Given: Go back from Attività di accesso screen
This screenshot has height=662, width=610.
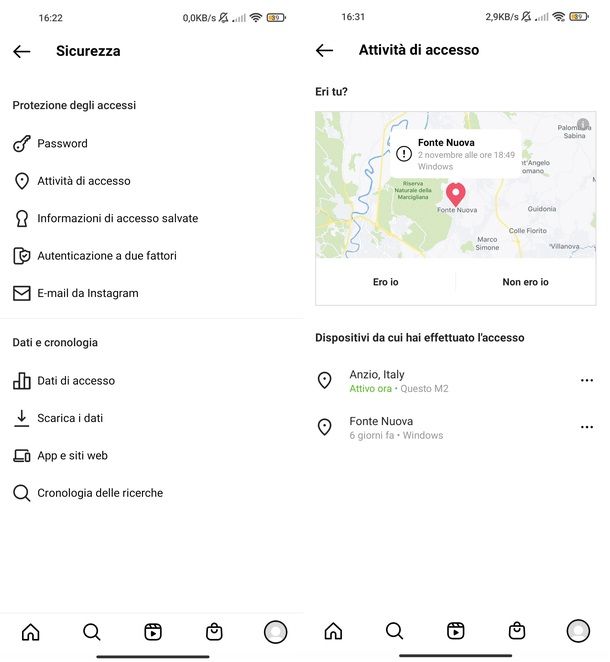Looking at the screenshot, I should click(x=324, y=50).
